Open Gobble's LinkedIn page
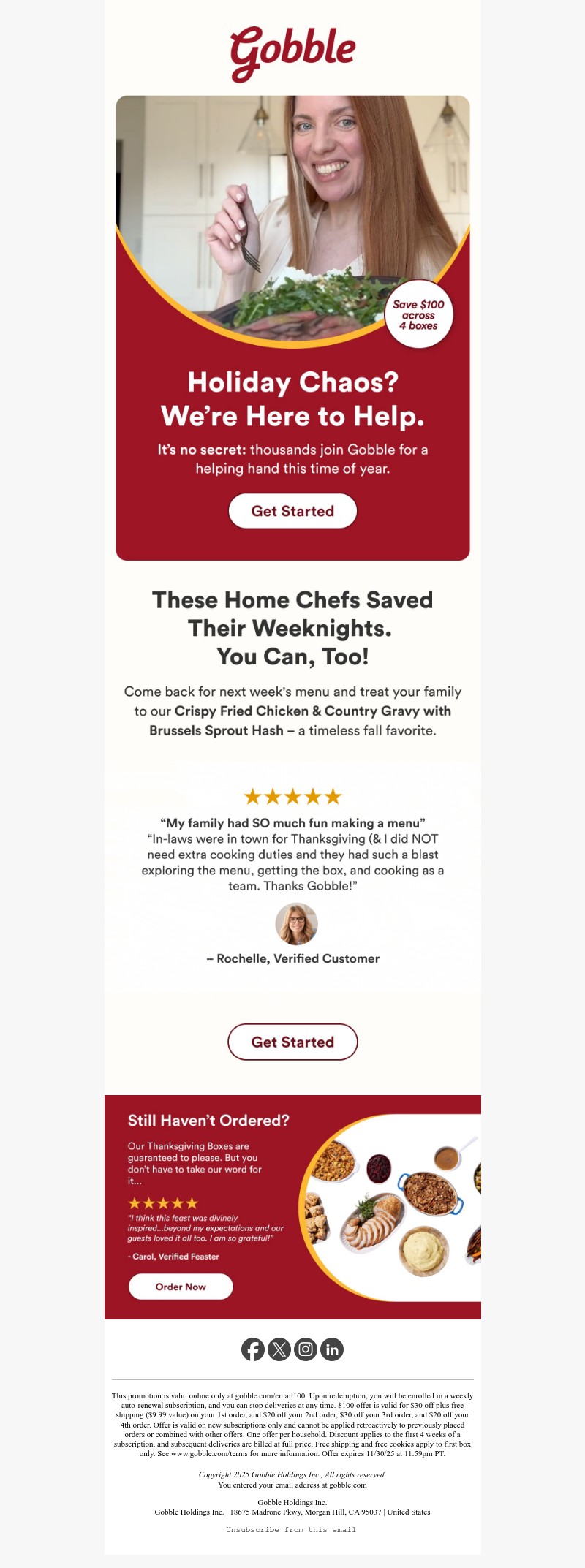Image resolution: width=585 pixels, height=1568 pixels. (x=332, y=1349)
